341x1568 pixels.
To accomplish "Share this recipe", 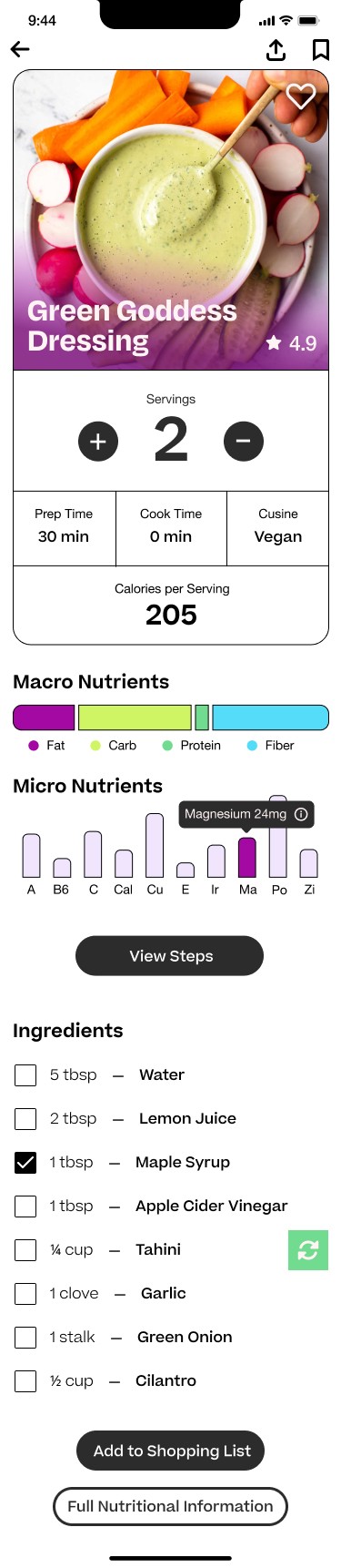I will (x=276, y=49).
